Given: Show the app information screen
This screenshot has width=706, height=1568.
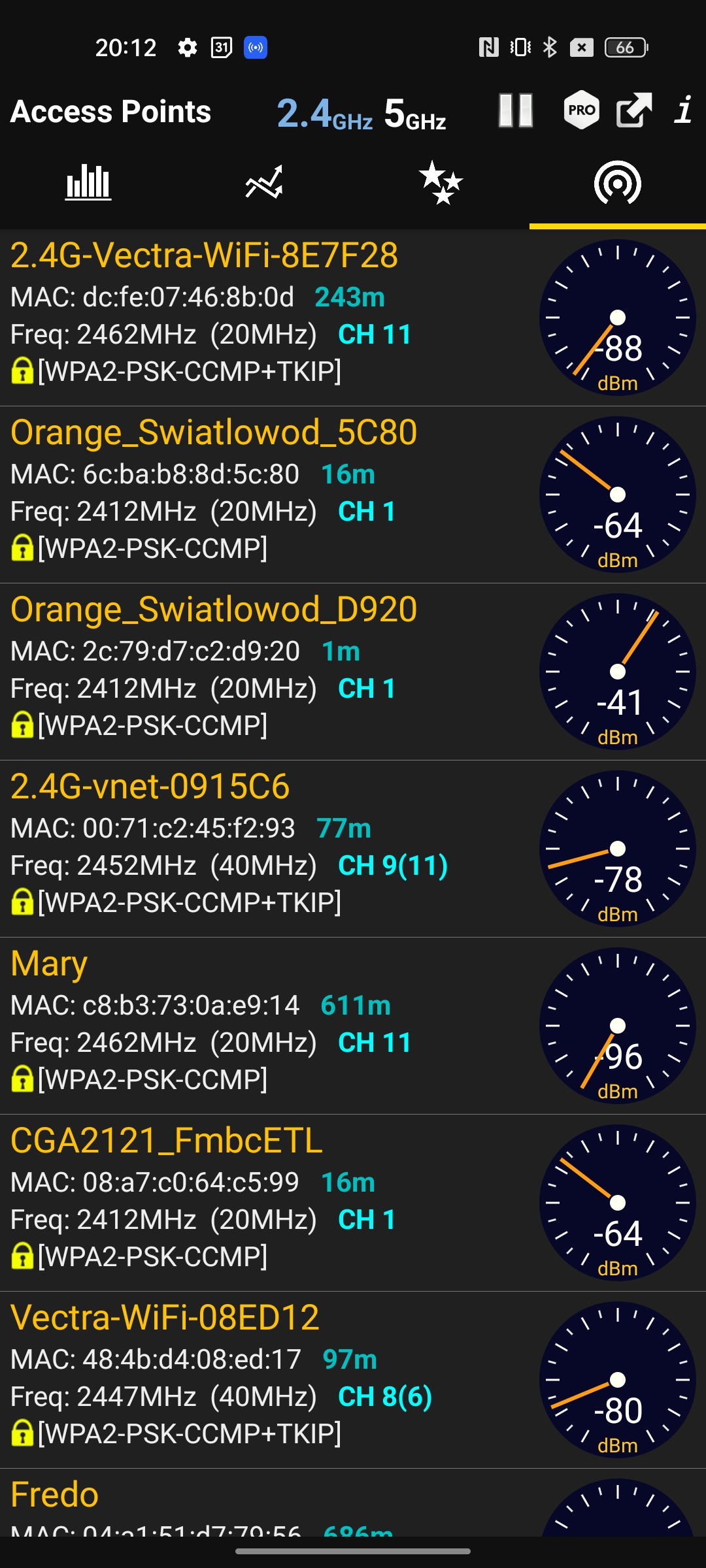Looking at the screenshot, I should 682,111.
